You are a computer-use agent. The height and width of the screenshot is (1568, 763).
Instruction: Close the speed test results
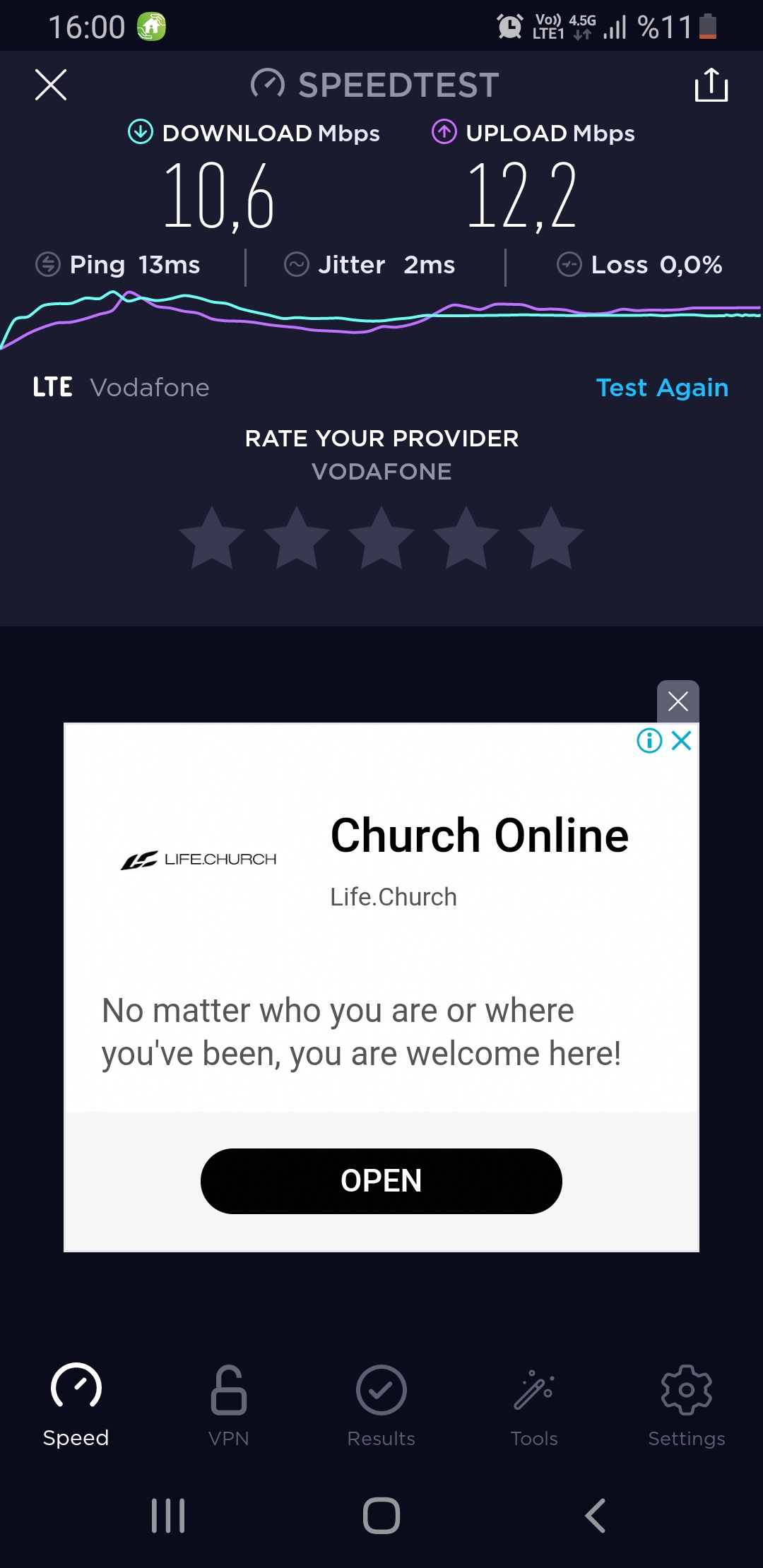tap(51, 85)
